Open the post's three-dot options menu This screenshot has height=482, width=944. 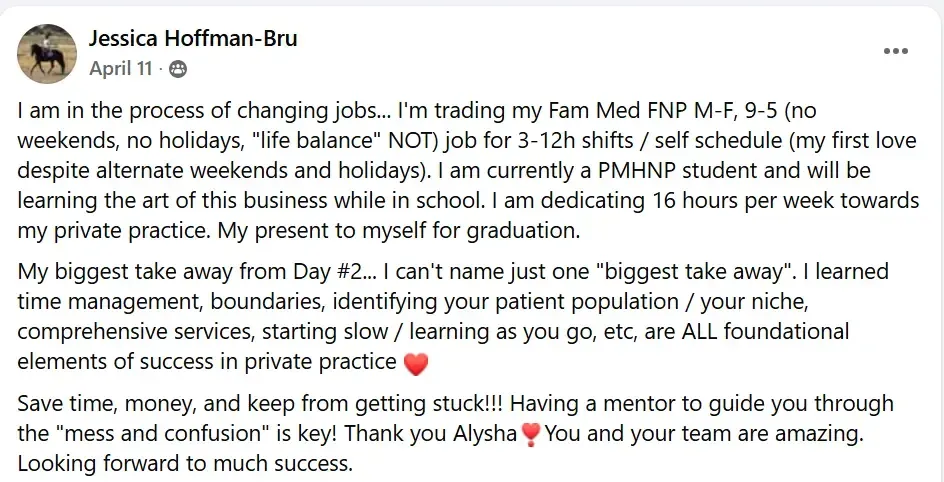coord(895,51)
